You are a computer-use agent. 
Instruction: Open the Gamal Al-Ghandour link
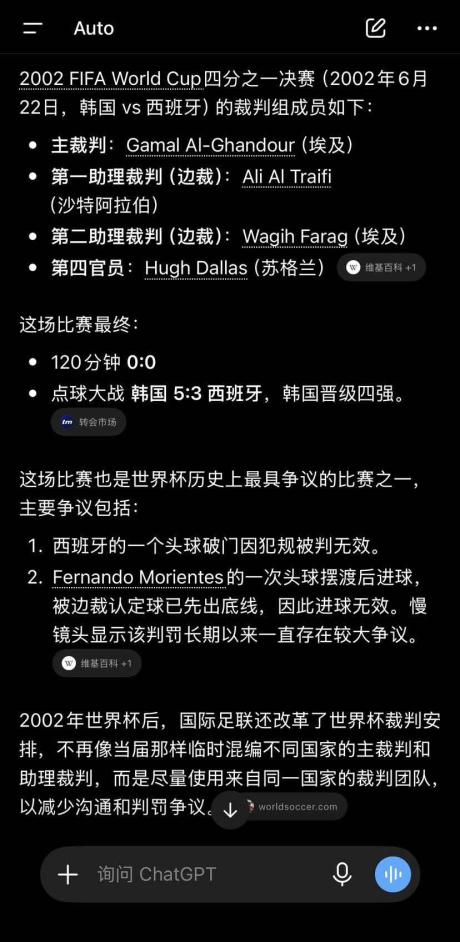tap(210, 145)
